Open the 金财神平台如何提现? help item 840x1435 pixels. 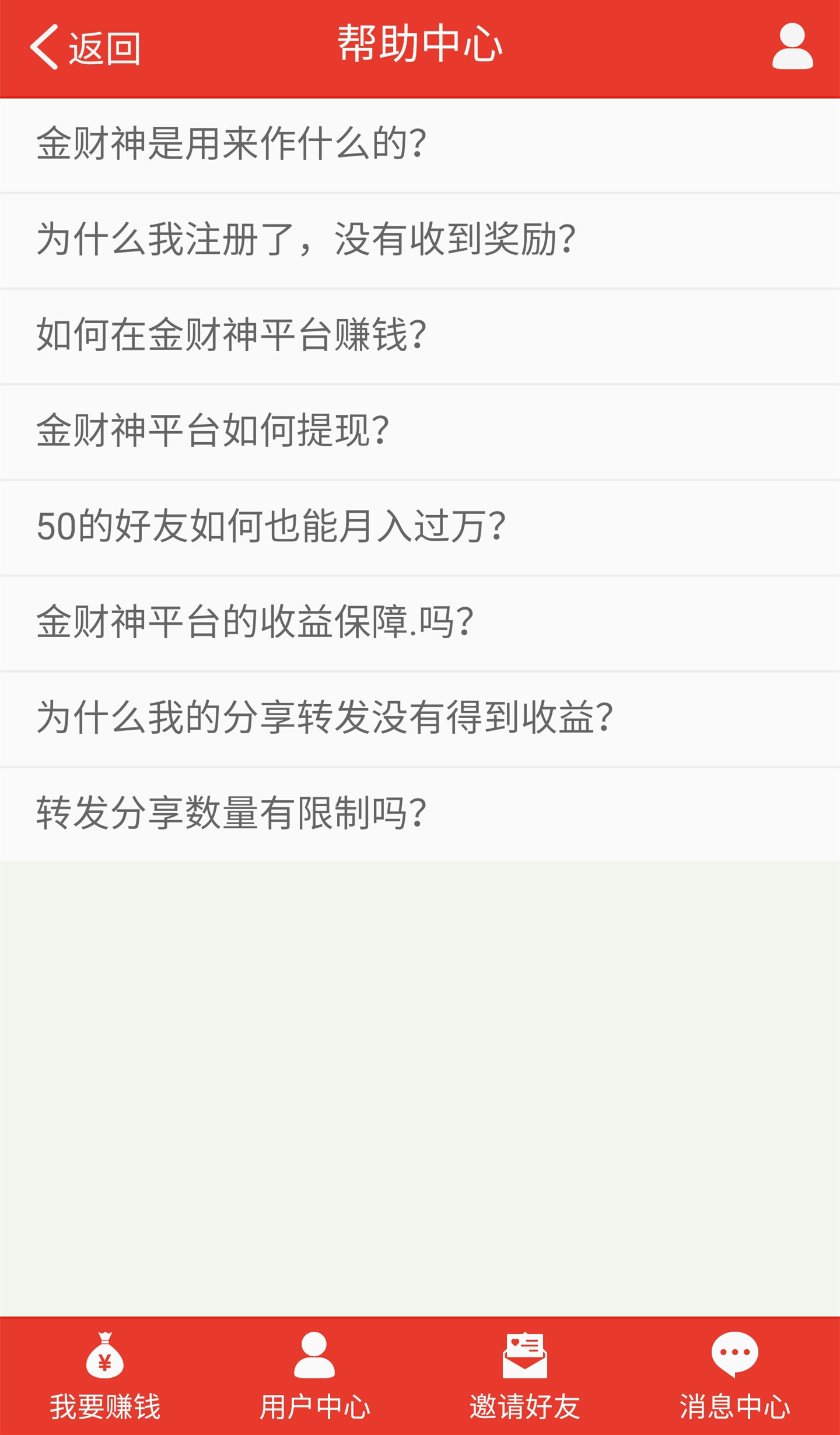pos(420,431)
